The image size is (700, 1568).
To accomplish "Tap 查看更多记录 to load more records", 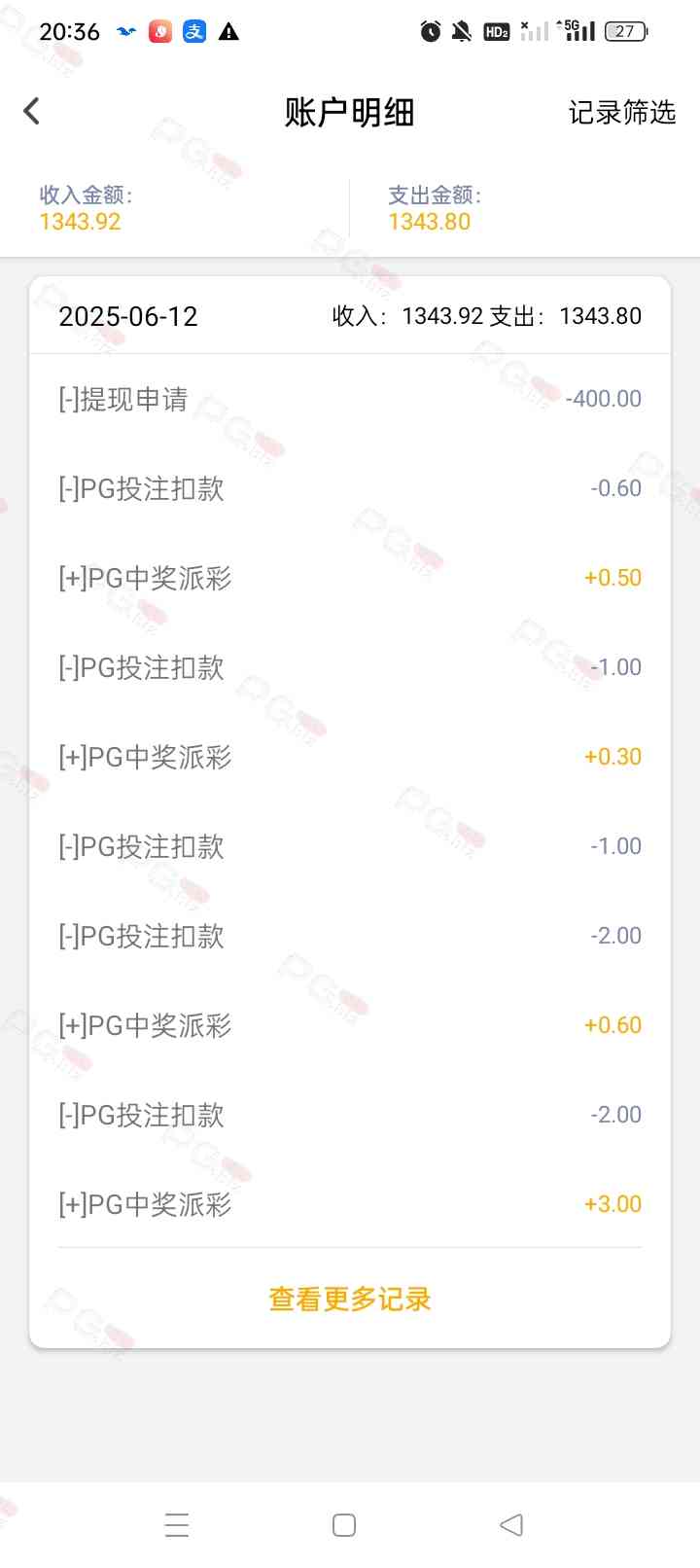I will pos(350,1299).
